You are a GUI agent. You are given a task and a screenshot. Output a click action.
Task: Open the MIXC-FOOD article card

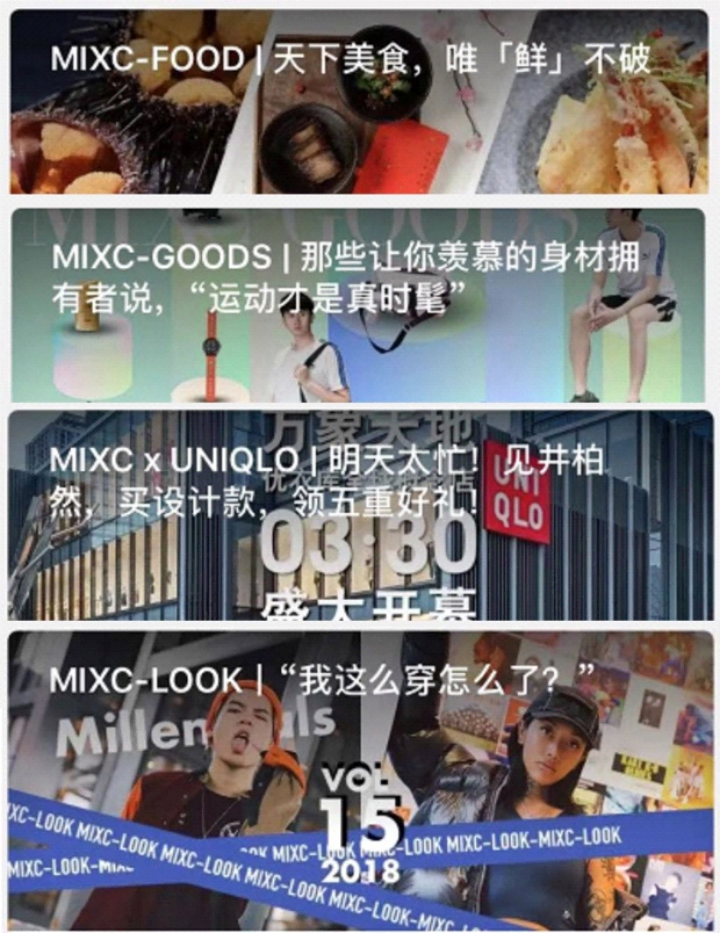tap(360, 100)
